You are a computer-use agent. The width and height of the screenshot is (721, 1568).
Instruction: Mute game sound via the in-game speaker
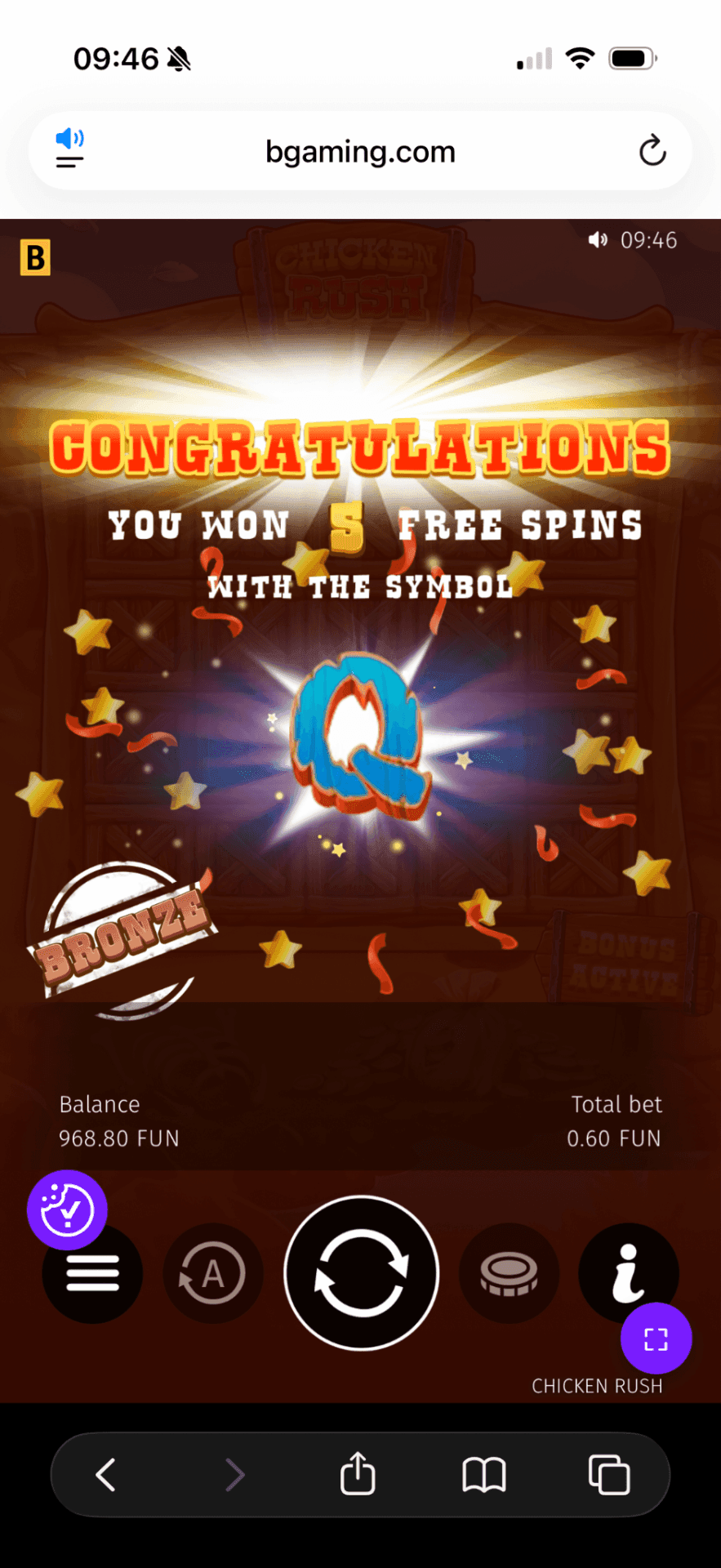point(598,240)
